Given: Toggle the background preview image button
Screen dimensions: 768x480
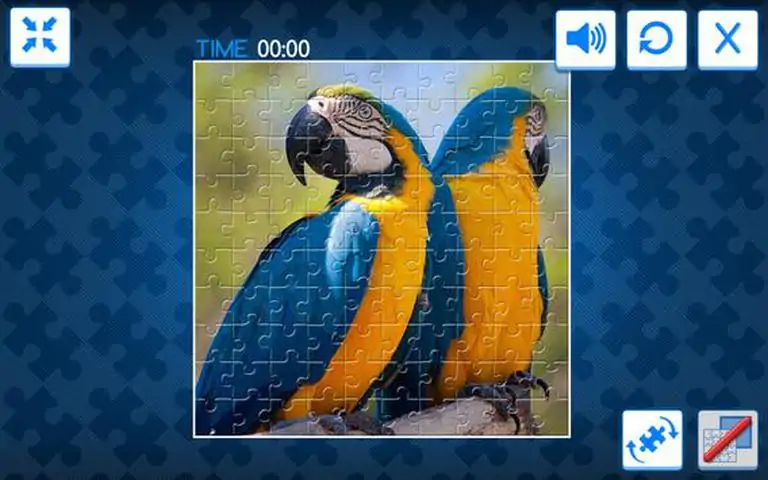Looking at the screenshot, I should pyautogui.click(x=727, y=439).
